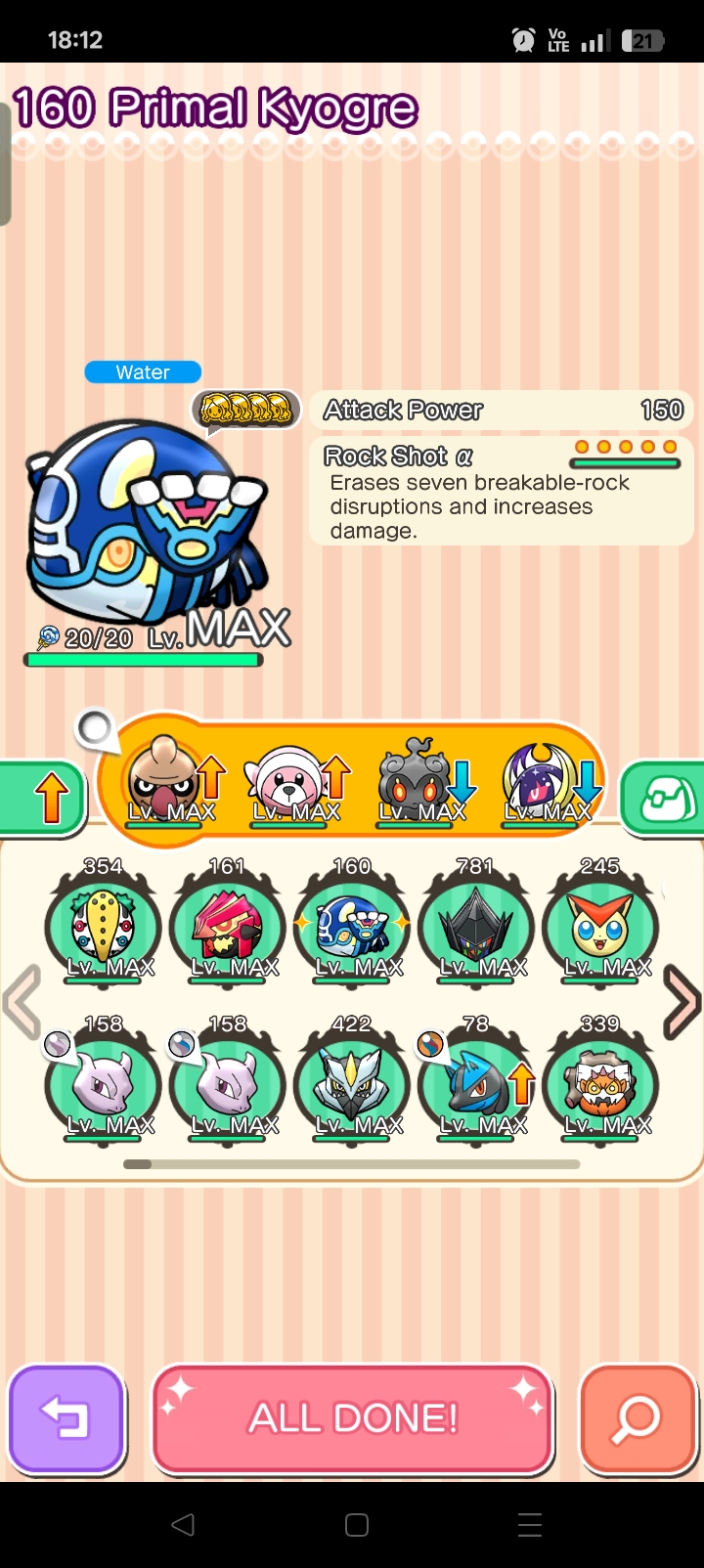The width and height of the screenshot is (704, 1568).
Task: Open Android recent apps button
Action: pos(529,1525)
